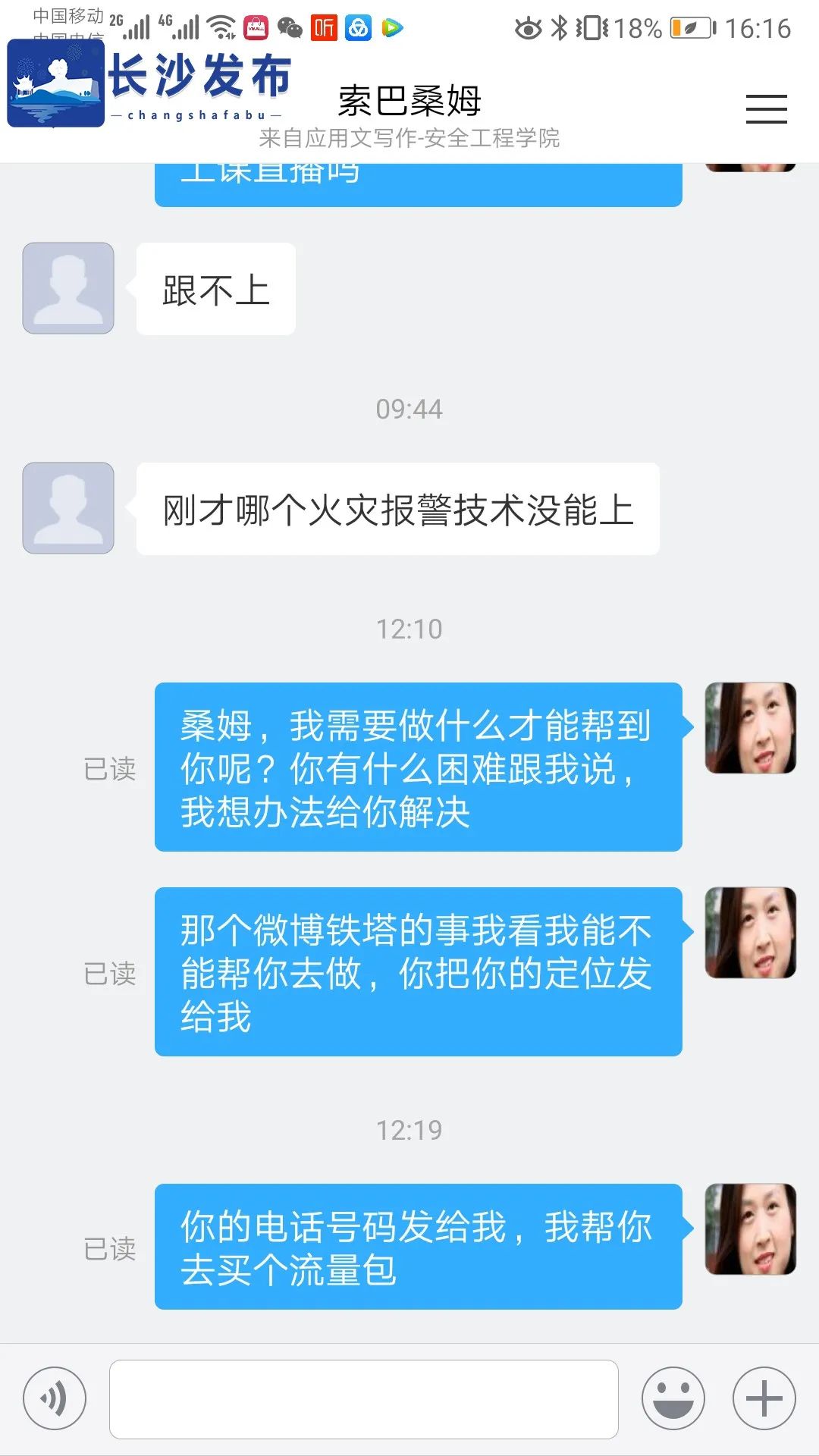The width and height of the screenshot is (819, 1456).
Task: Open the plus attachment options
Action: 764,1398
